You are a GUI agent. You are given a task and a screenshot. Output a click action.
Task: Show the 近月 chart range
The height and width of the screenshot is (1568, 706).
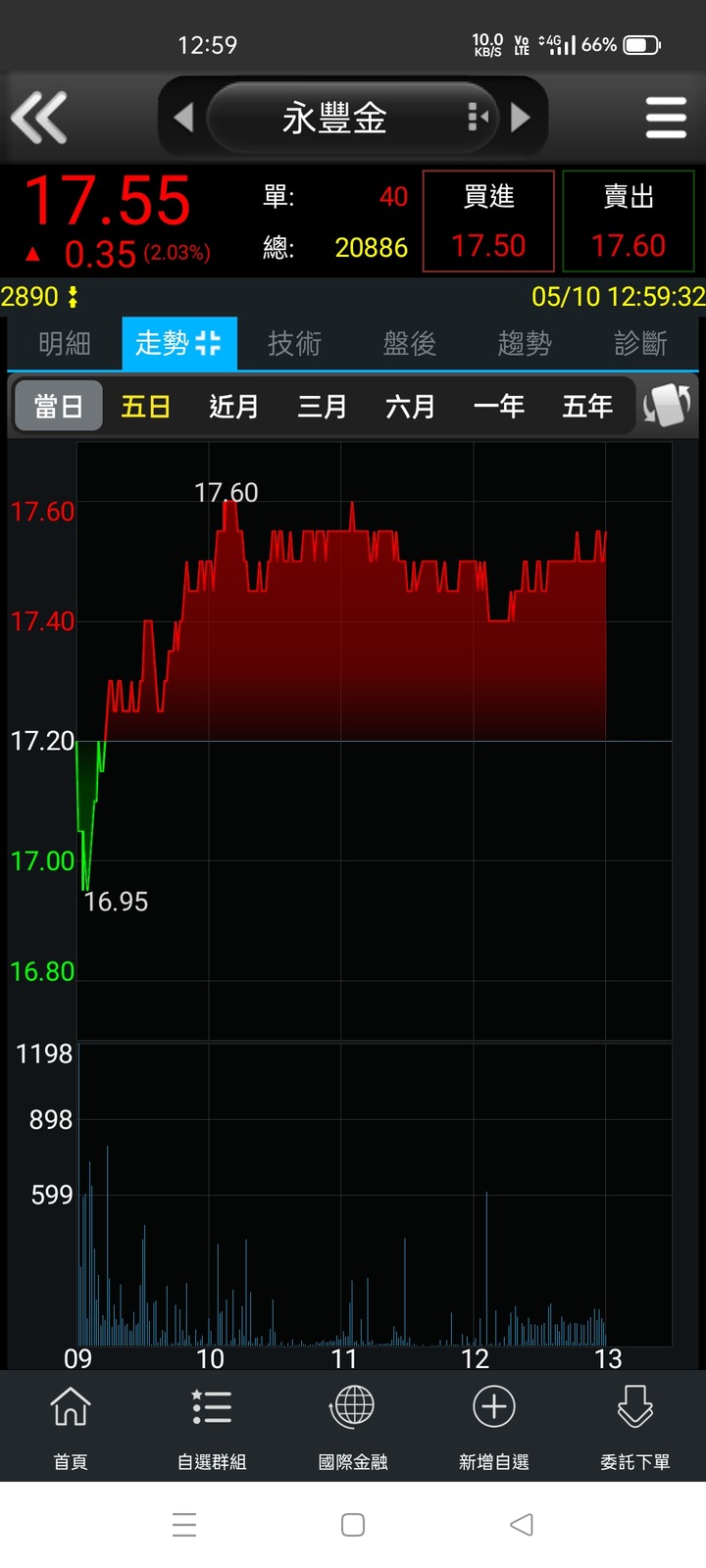point(234,406)
